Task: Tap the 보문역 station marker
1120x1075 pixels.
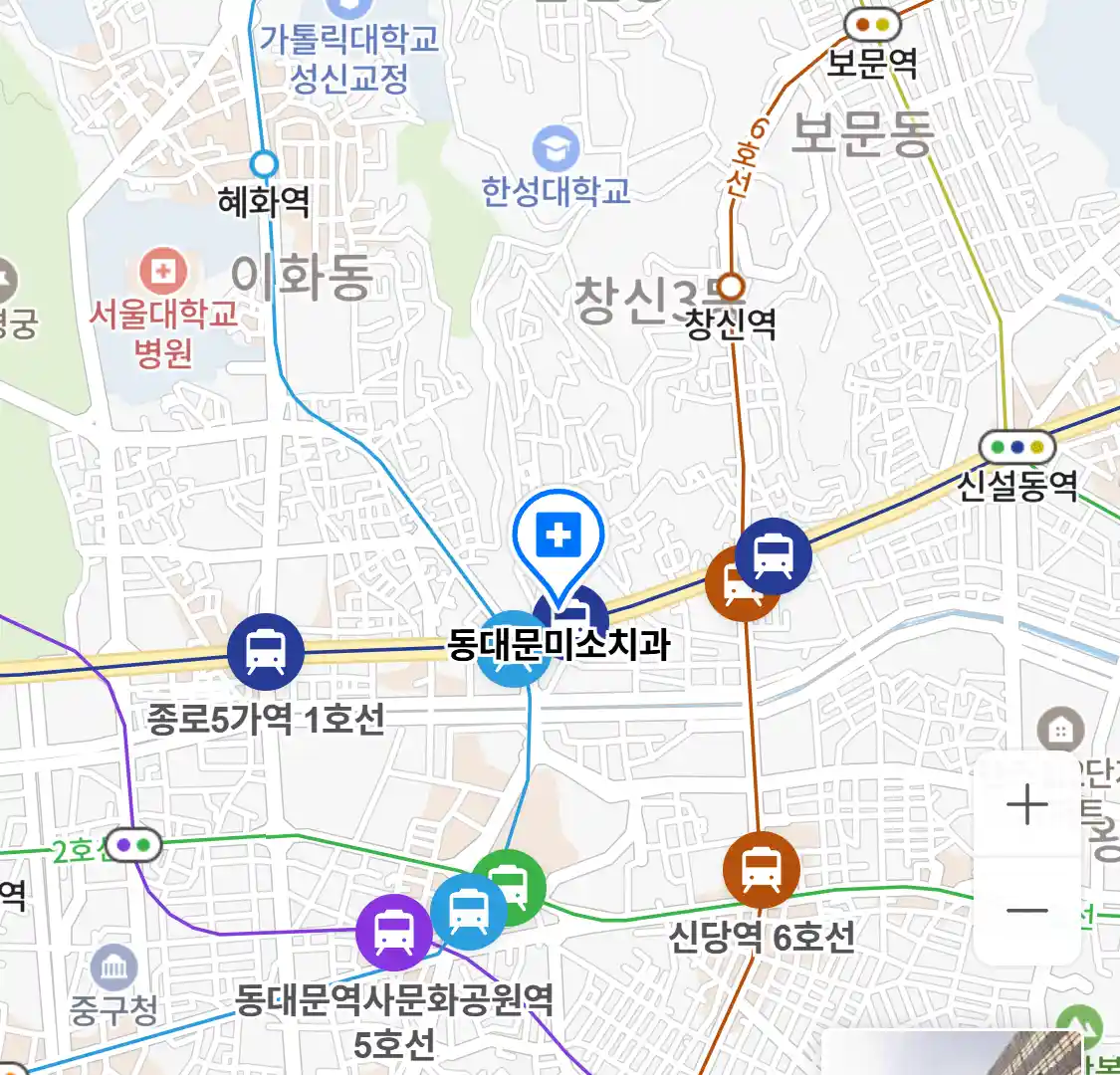Action: coord(872,23)
